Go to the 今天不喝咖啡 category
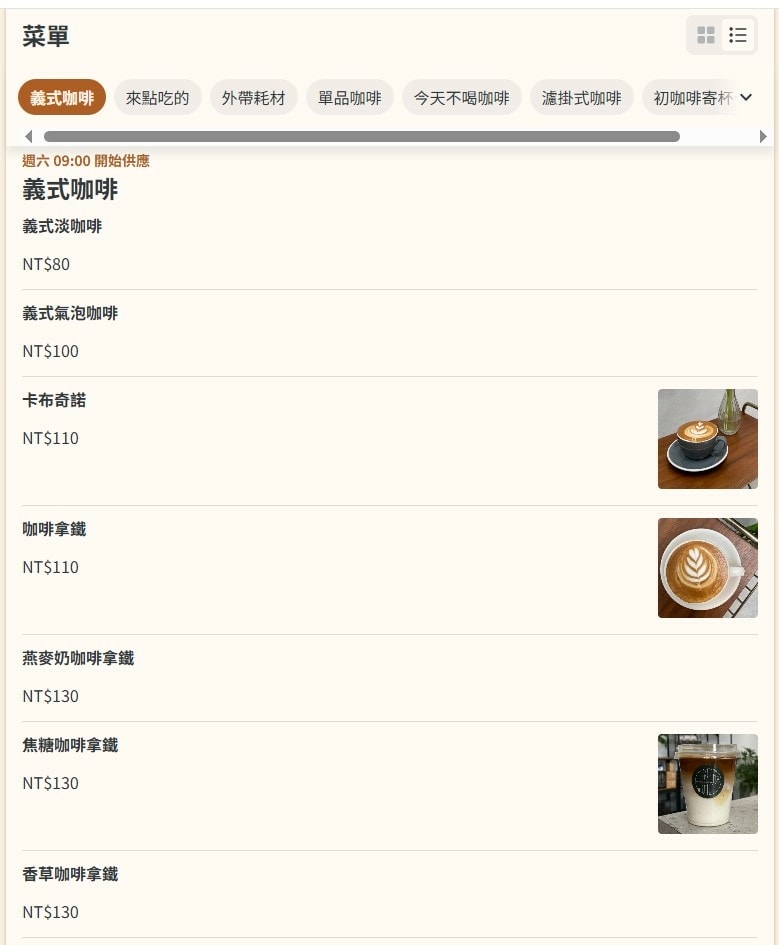 pos(462,98)
